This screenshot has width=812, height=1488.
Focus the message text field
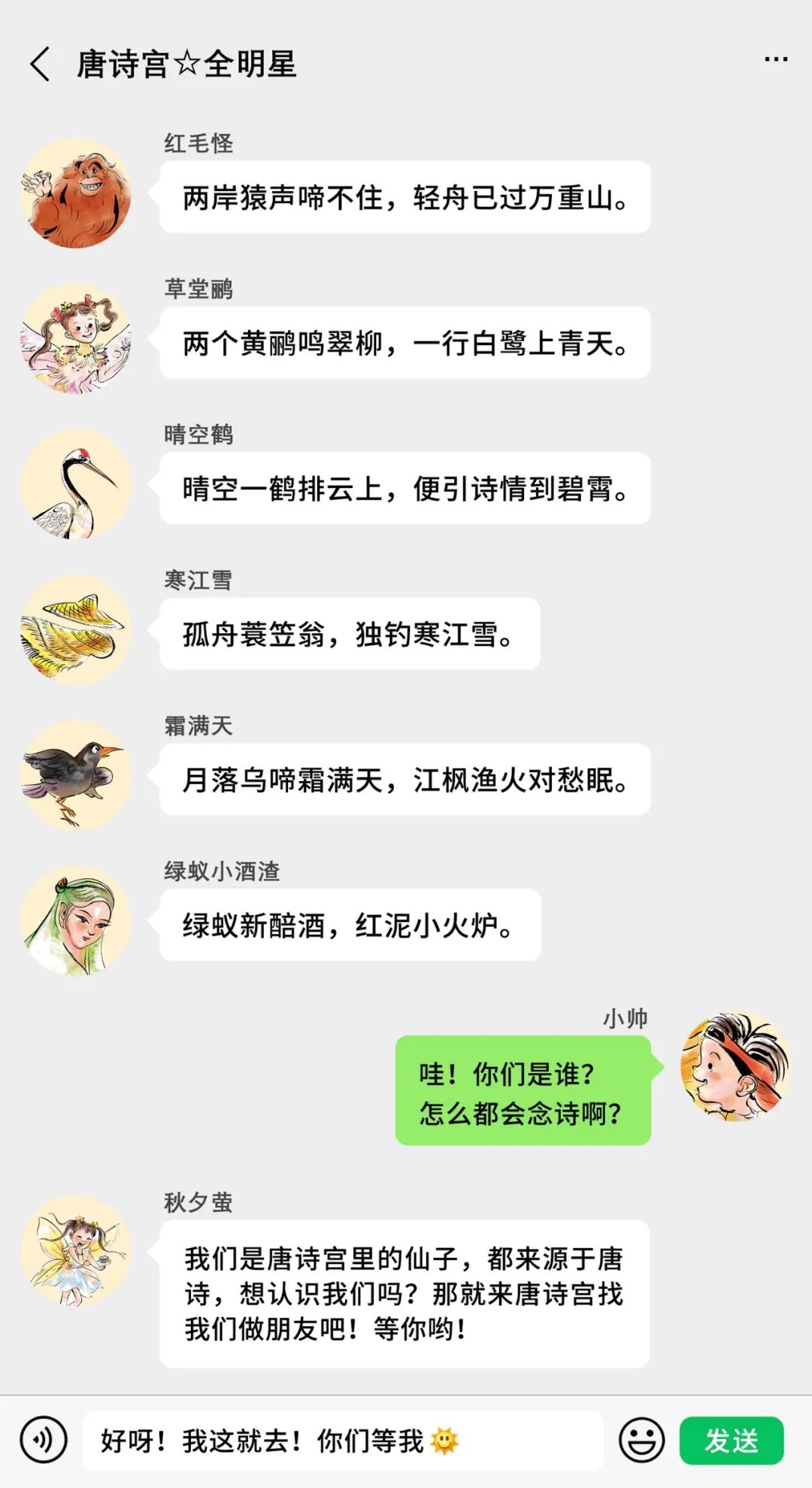pyautogui.click(x=342, y=1440)
